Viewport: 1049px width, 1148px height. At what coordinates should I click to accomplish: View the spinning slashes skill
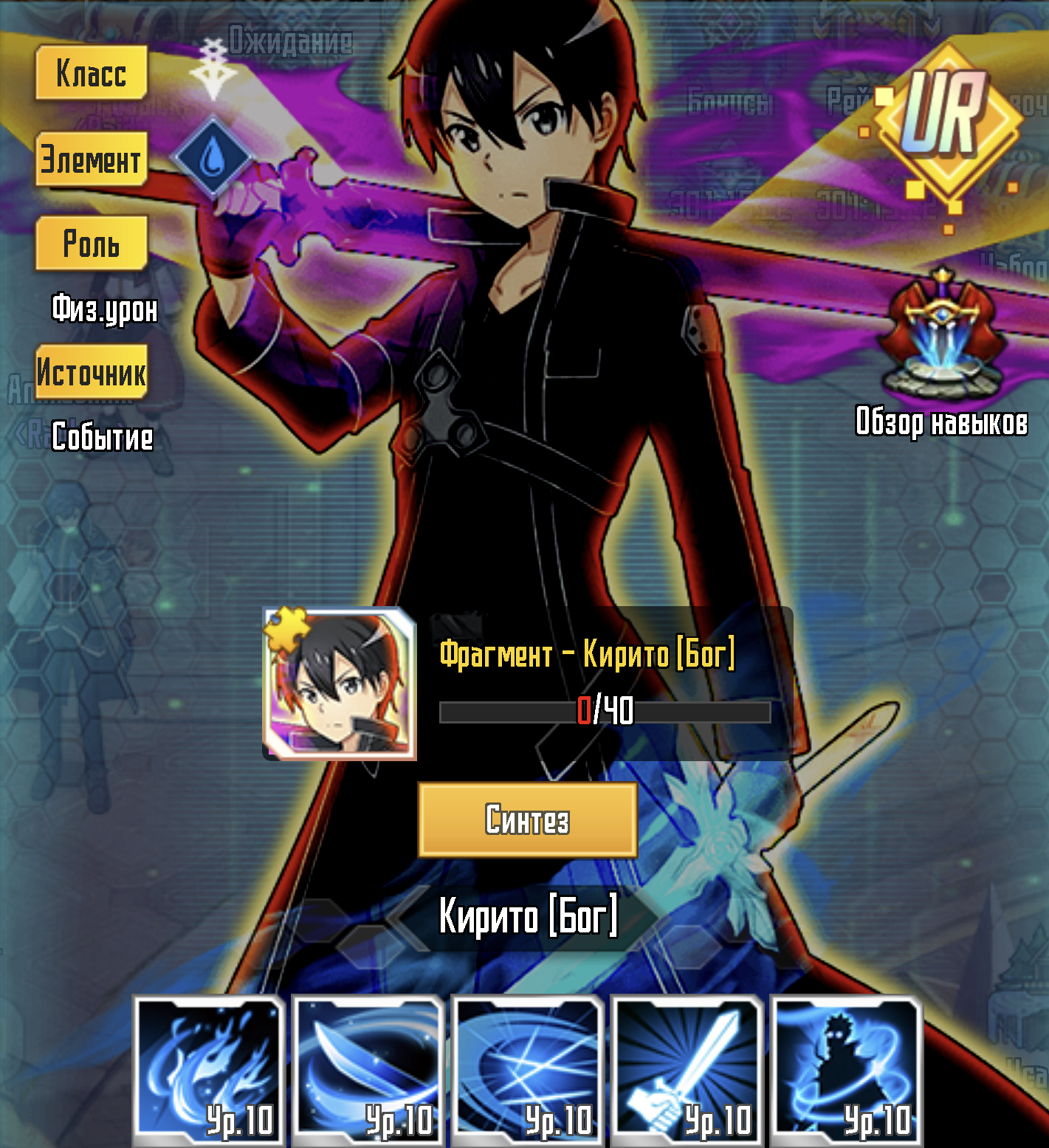(x=528, y=1069)
